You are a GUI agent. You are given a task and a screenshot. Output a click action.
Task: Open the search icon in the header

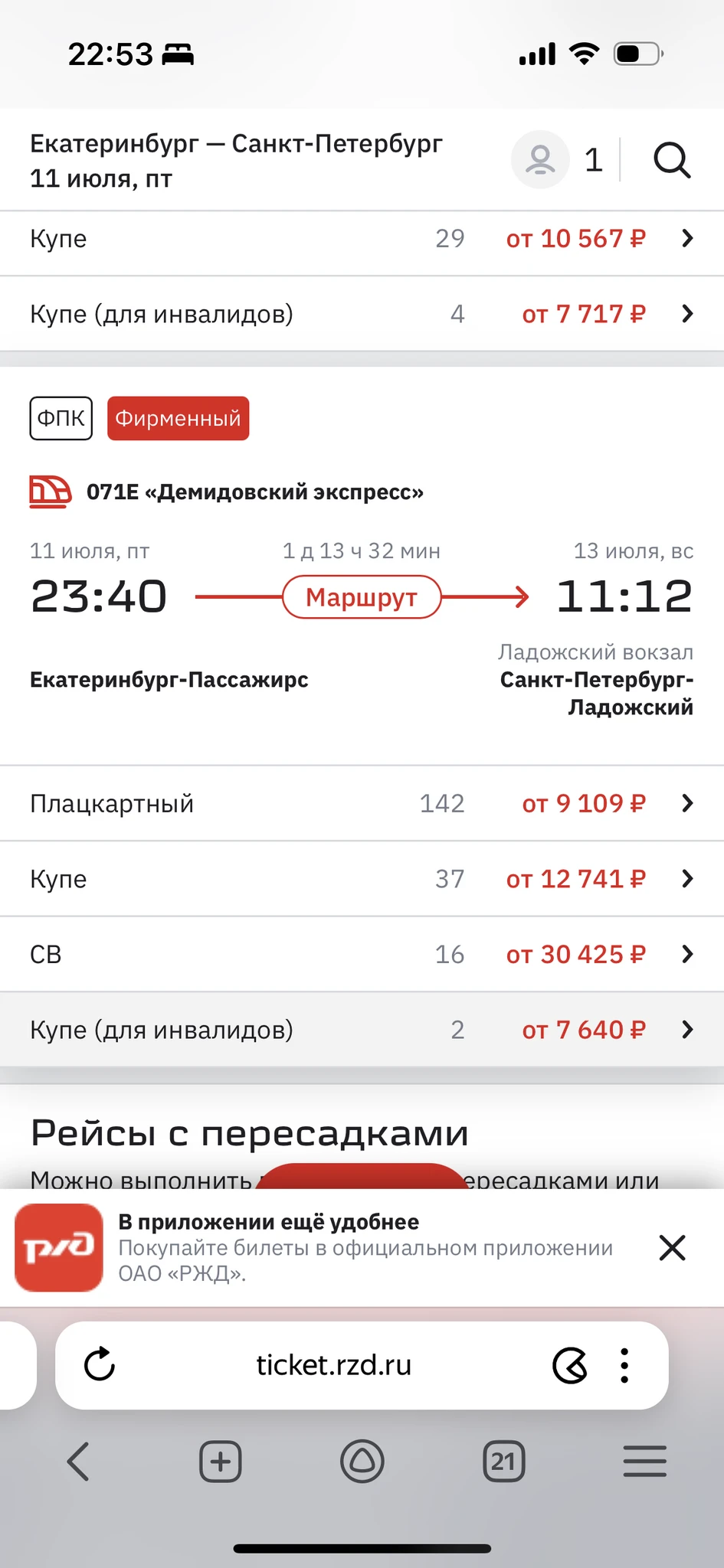point(672,161)
